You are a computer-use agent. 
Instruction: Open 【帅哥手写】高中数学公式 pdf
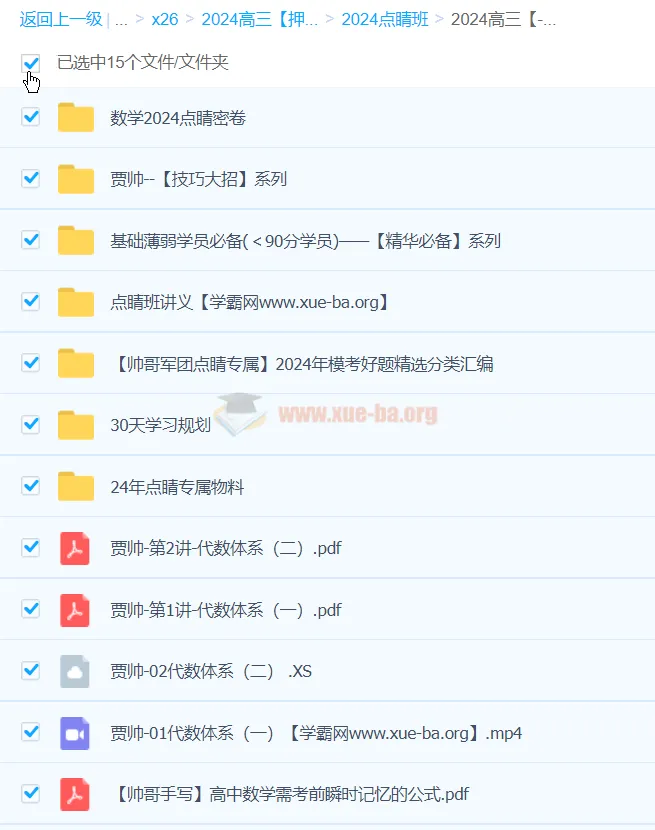point(290,794)
